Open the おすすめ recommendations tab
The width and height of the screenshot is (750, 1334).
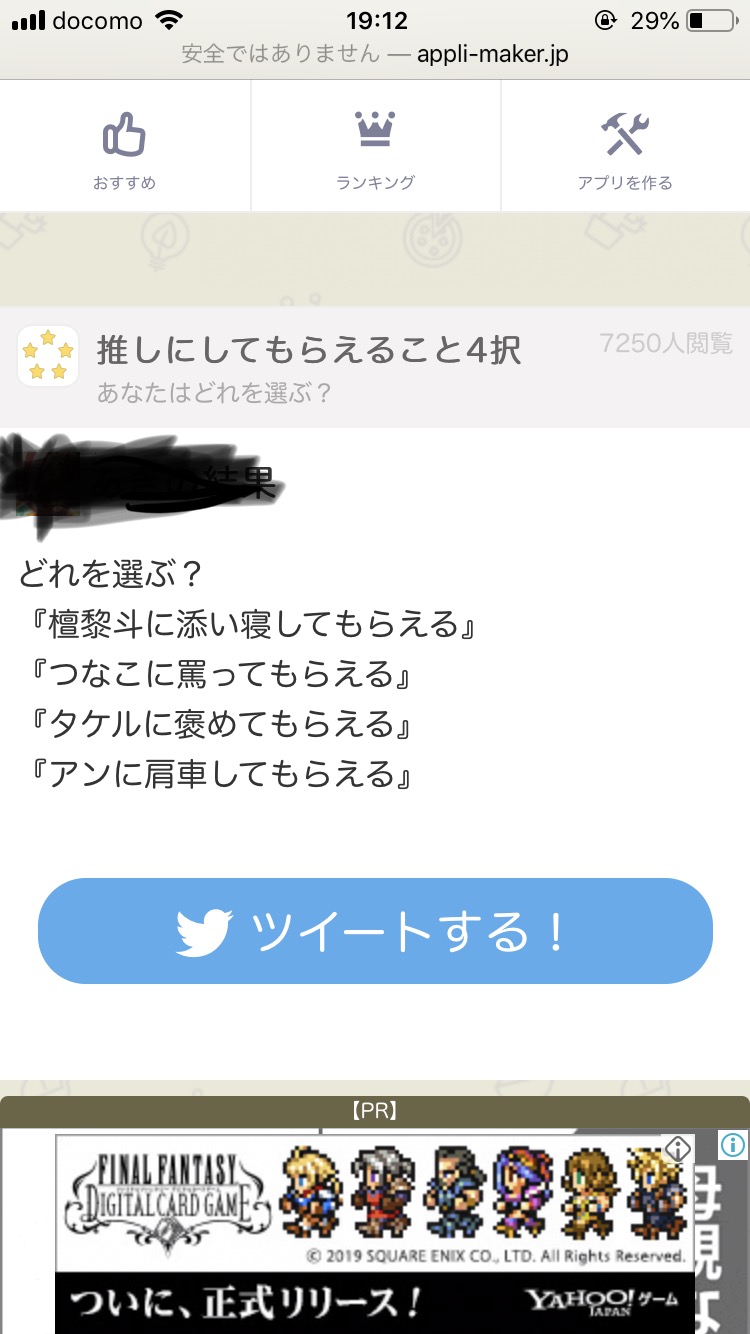tap(125, 148)
